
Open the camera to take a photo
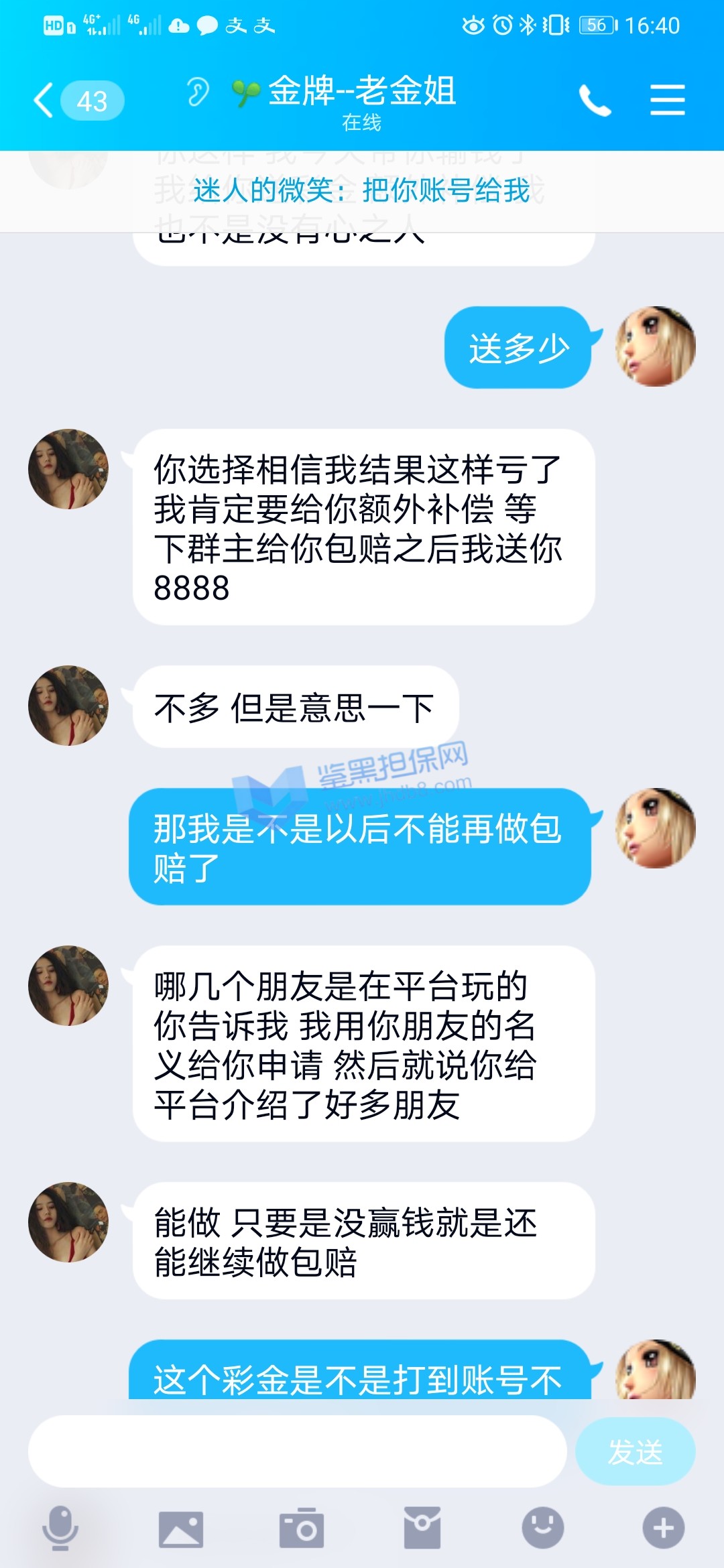301,1528
